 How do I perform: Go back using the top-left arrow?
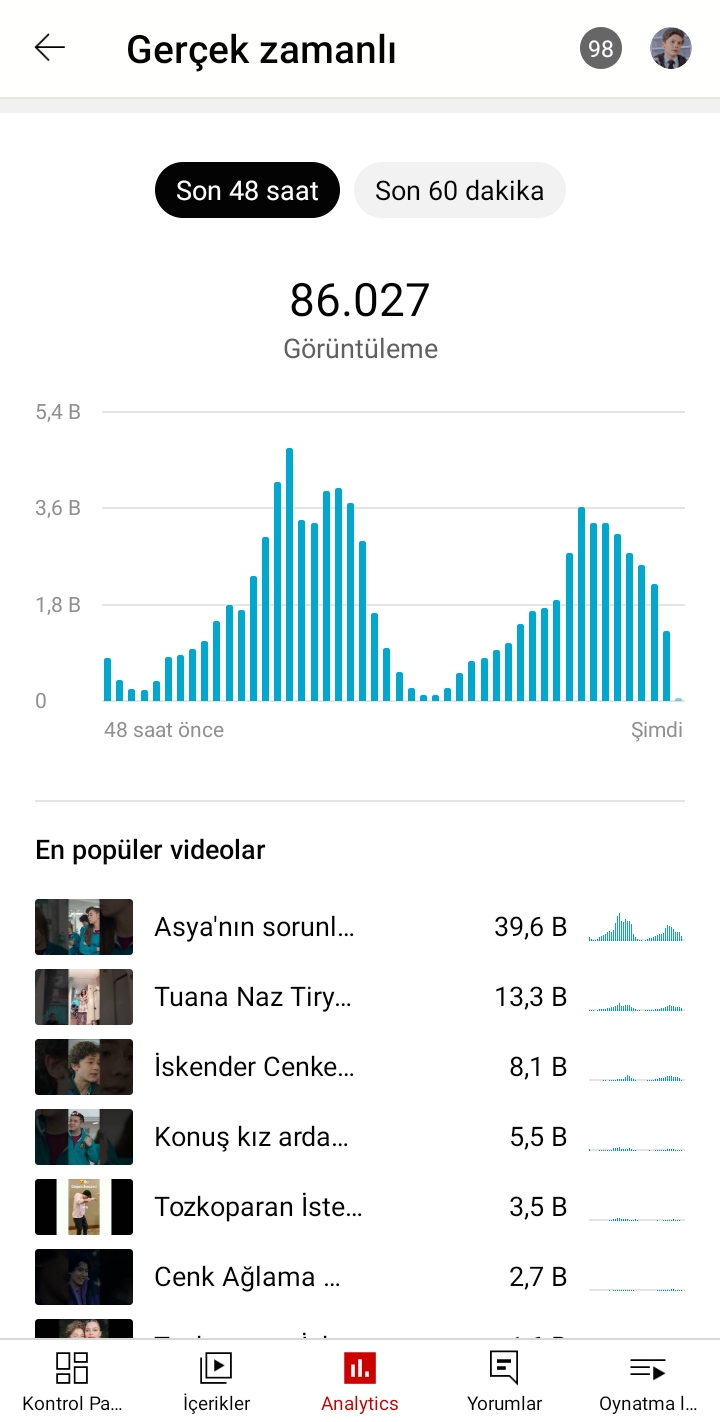click(x=49, y=48)
